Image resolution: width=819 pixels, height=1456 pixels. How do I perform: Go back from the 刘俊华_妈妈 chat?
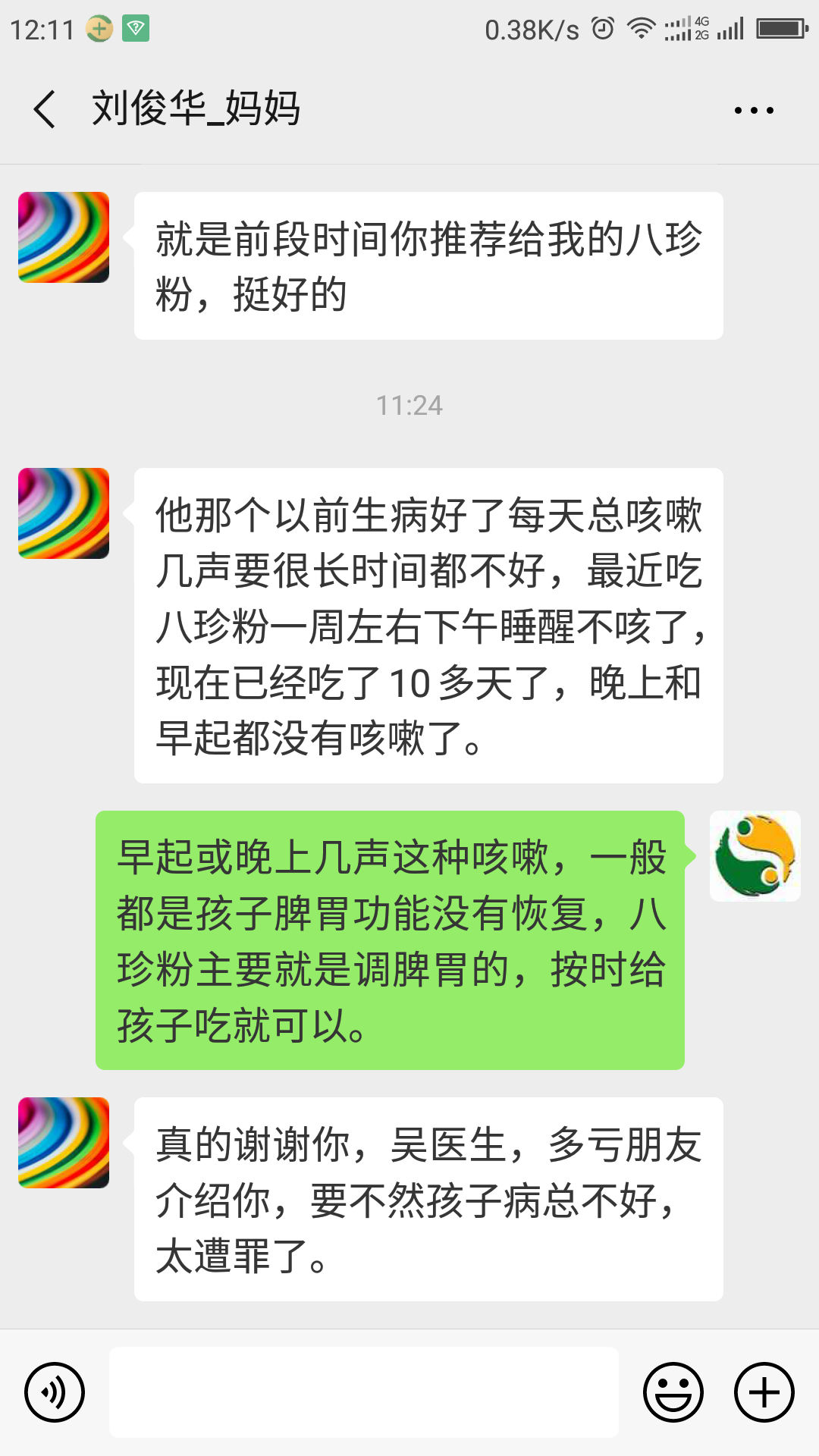(x=45, y=109)
